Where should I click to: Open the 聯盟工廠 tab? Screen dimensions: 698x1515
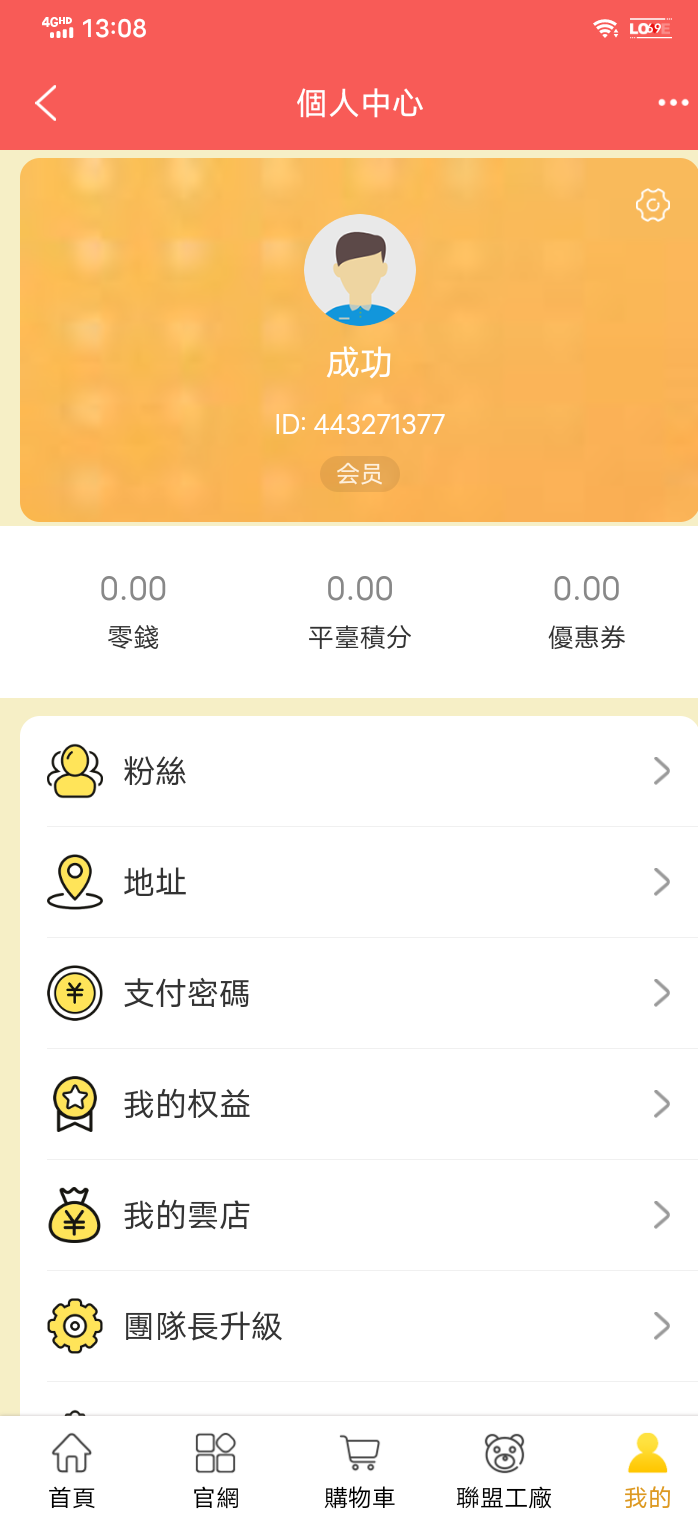[504, 1469]
